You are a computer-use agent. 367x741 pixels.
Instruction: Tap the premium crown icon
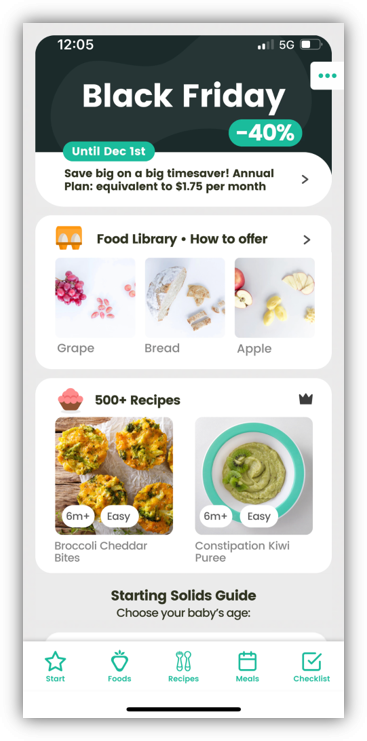point(306,399)
